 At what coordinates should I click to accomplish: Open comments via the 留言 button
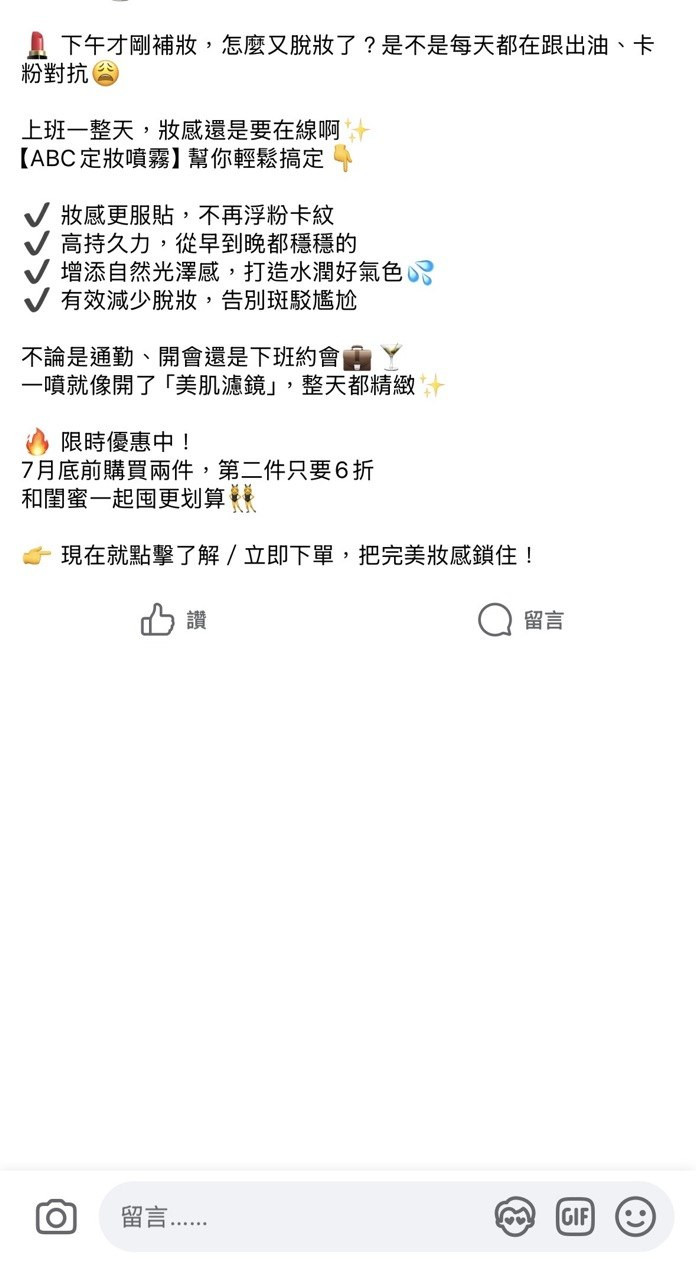(x=520, y=620)
